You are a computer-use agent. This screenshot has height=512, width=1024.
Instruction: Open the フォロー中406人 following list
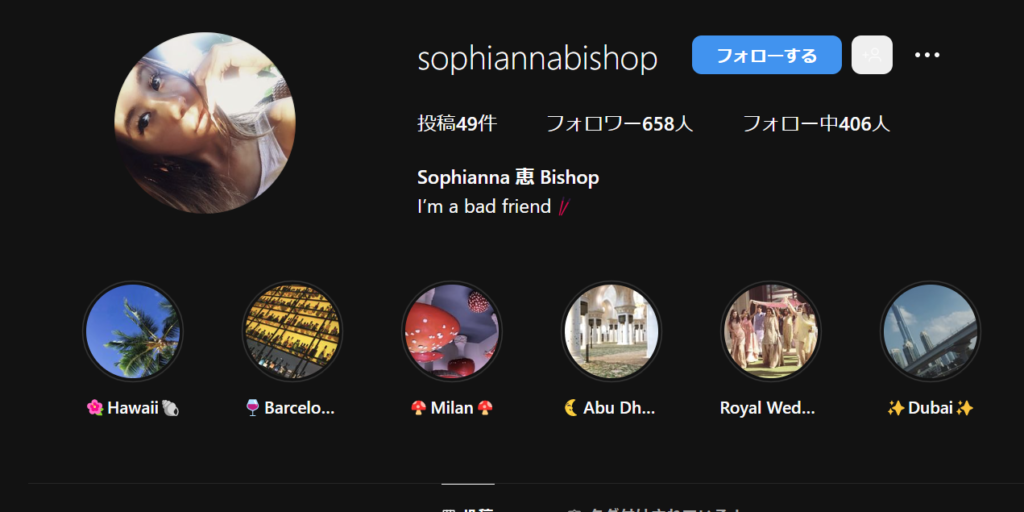816,124
